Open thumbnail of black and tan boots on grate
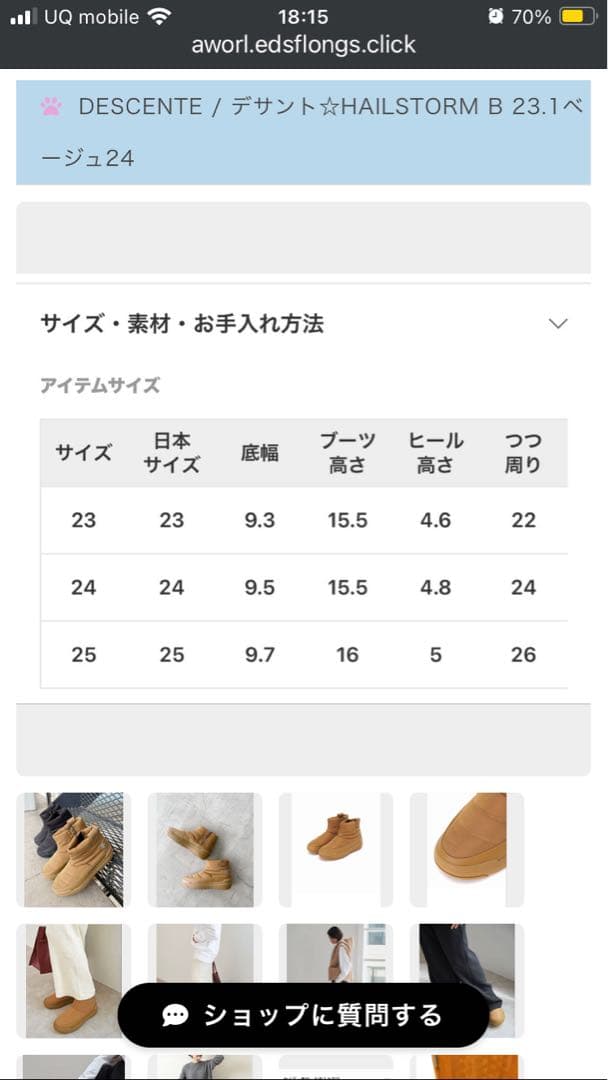 73,849
